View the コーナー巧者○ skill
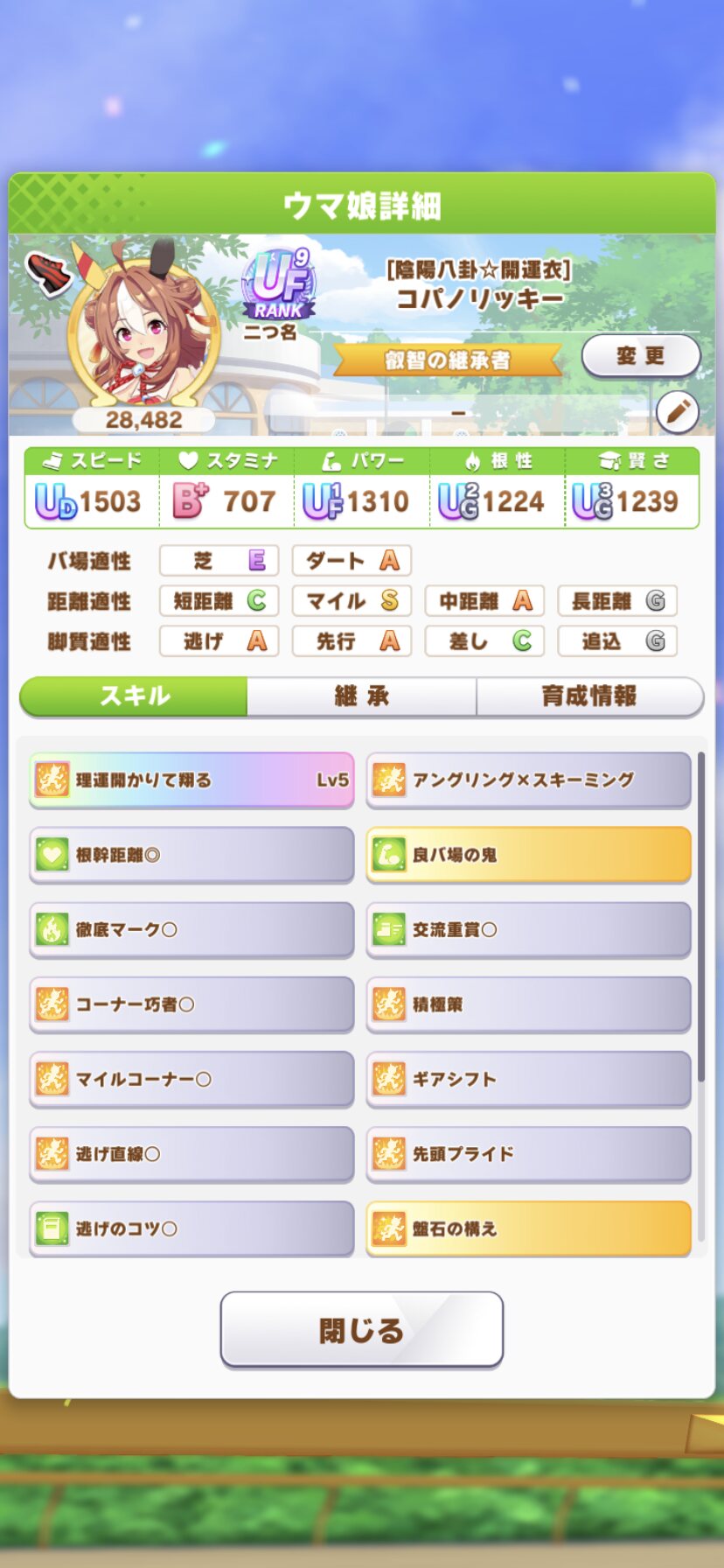The image size is (724, 1568). 191,1004
